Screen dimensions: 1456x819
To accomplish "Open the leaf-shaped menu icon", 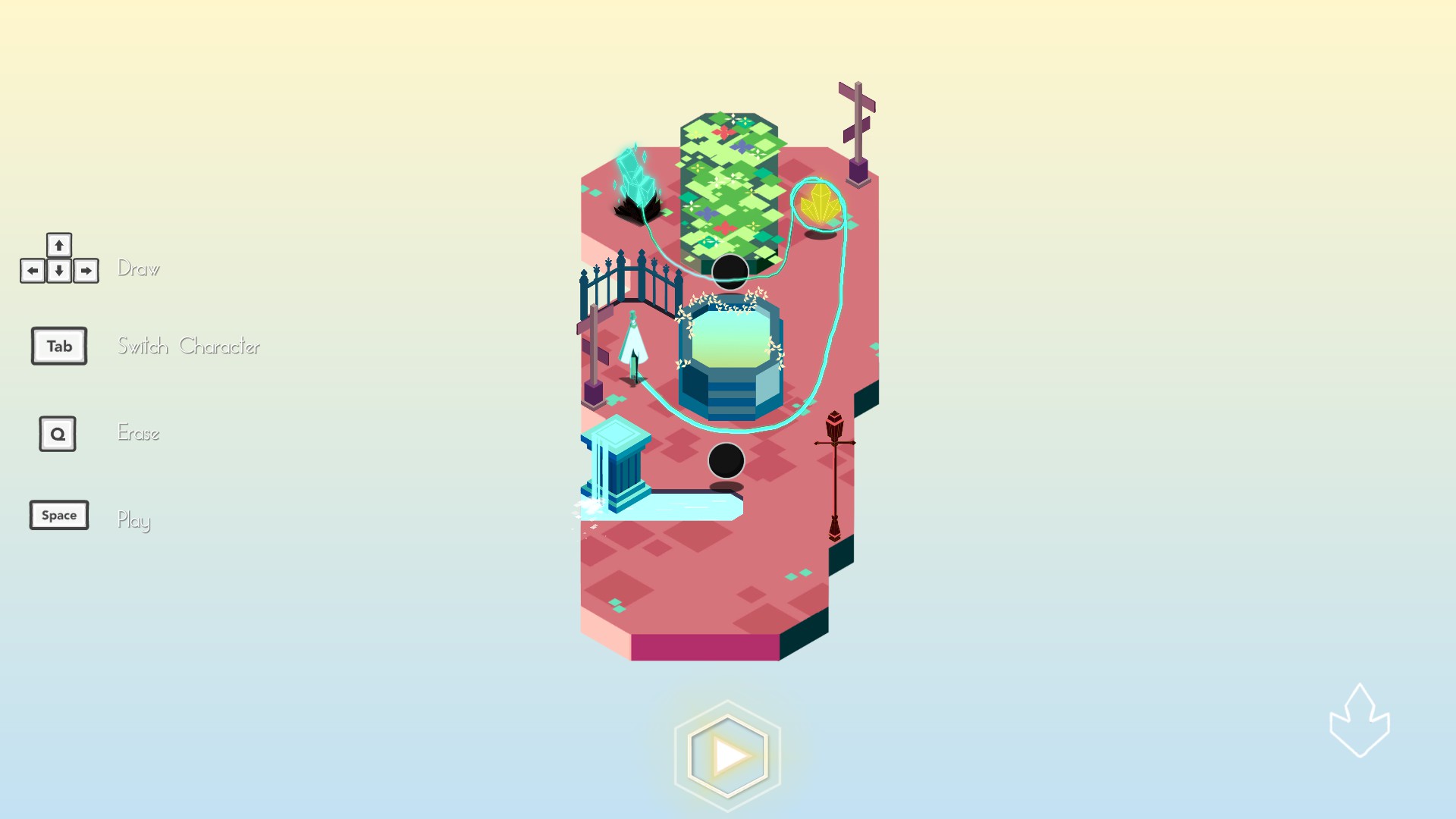I will 1359,722.
